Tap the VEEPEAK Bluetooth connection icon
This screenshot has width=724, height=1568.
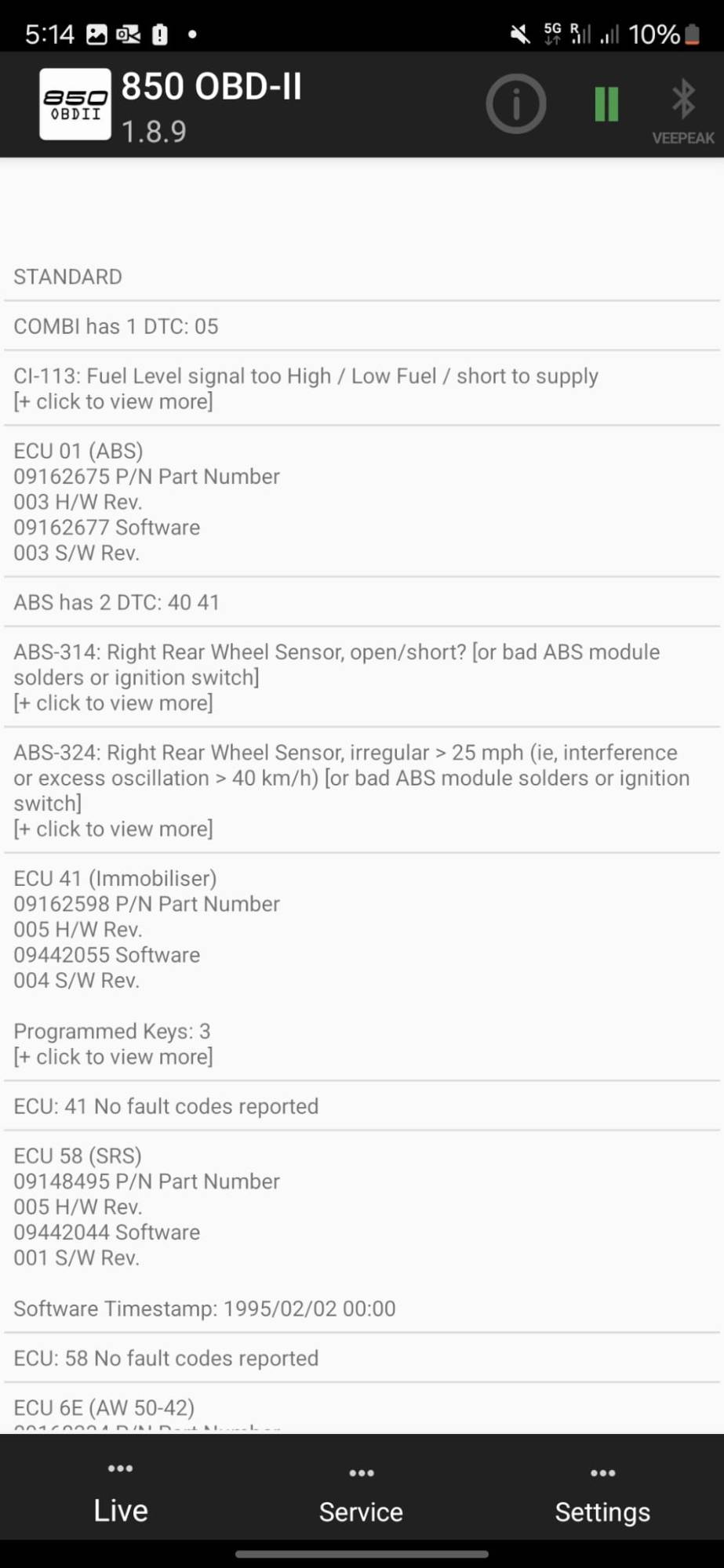683,110
